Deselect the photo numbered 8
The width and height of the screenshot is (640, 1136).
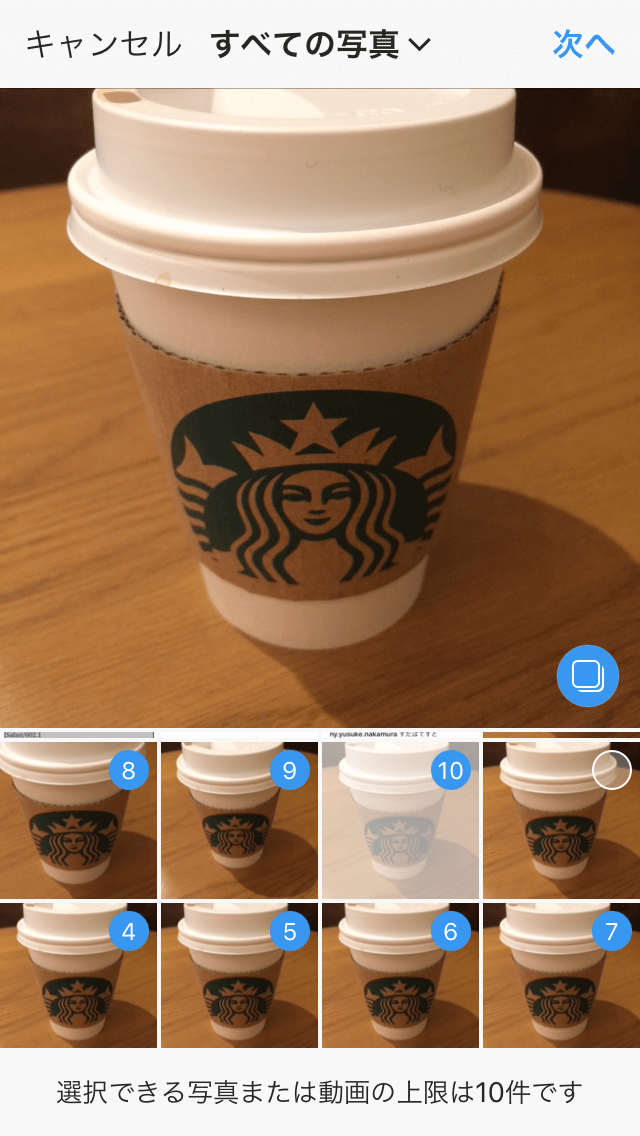click(x=128, y=770)
